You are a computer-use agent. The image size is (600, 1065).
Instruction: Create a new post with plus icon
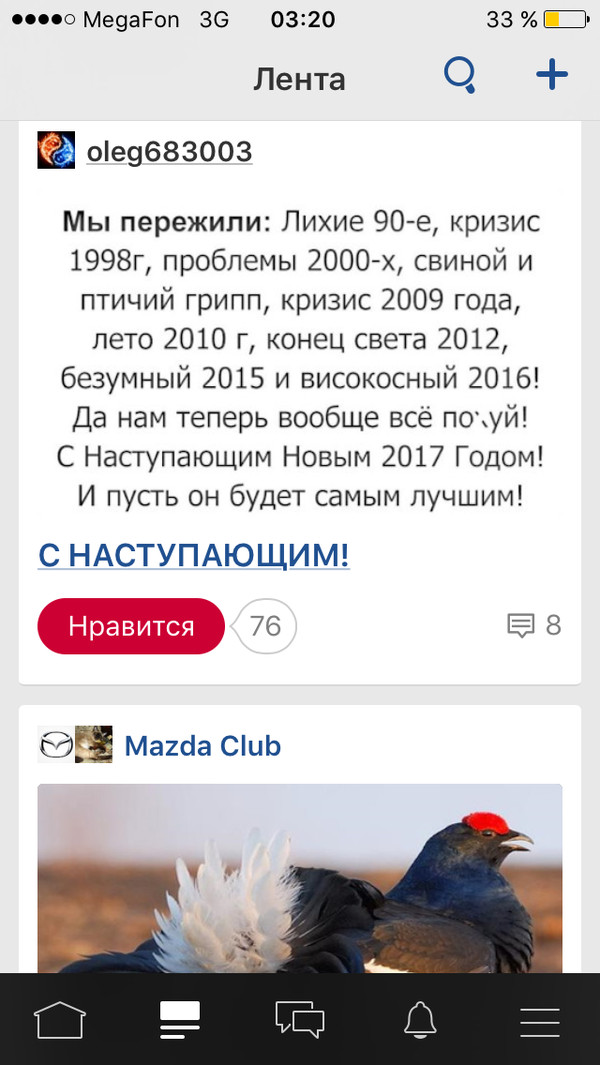(551, 75)
